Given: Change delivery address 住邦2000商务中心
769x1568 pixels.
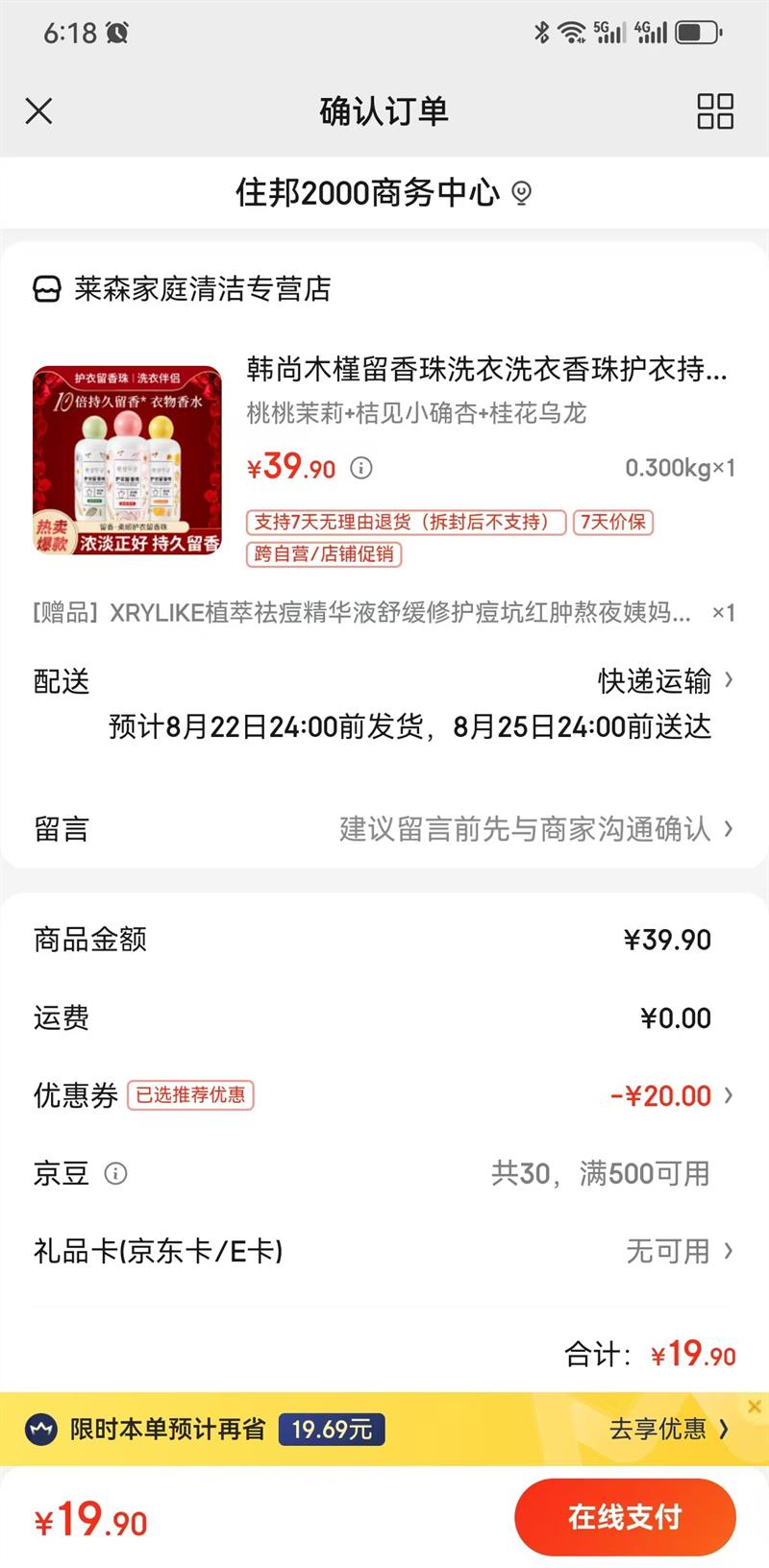Looking at the screenshot, I should pyautogui.click(x=383, y=193).
